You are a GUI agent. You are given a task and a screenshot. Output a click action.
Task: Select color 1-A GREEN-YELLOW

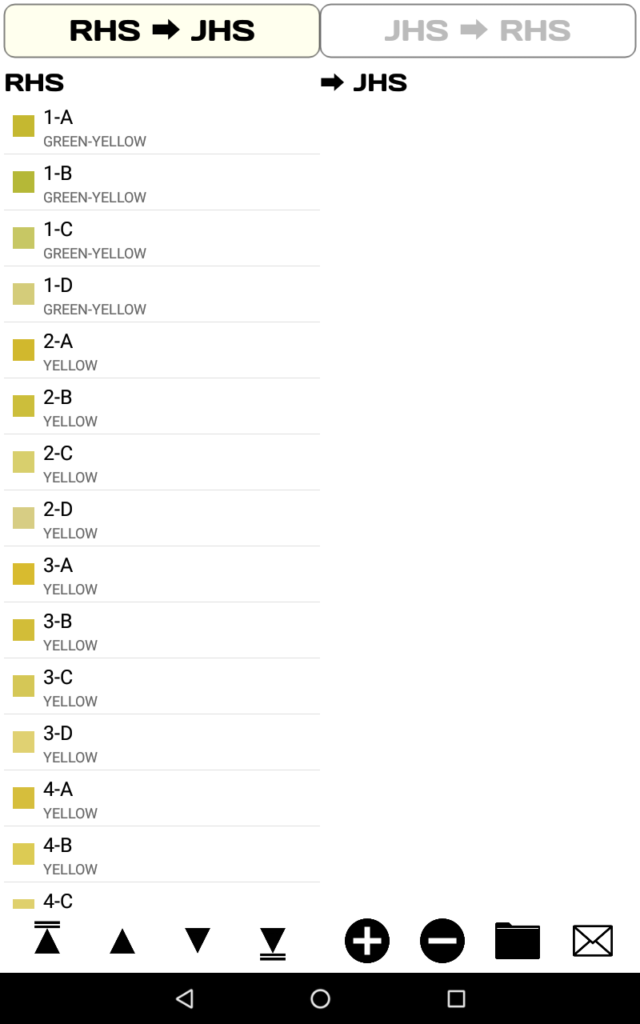(160, 127)
